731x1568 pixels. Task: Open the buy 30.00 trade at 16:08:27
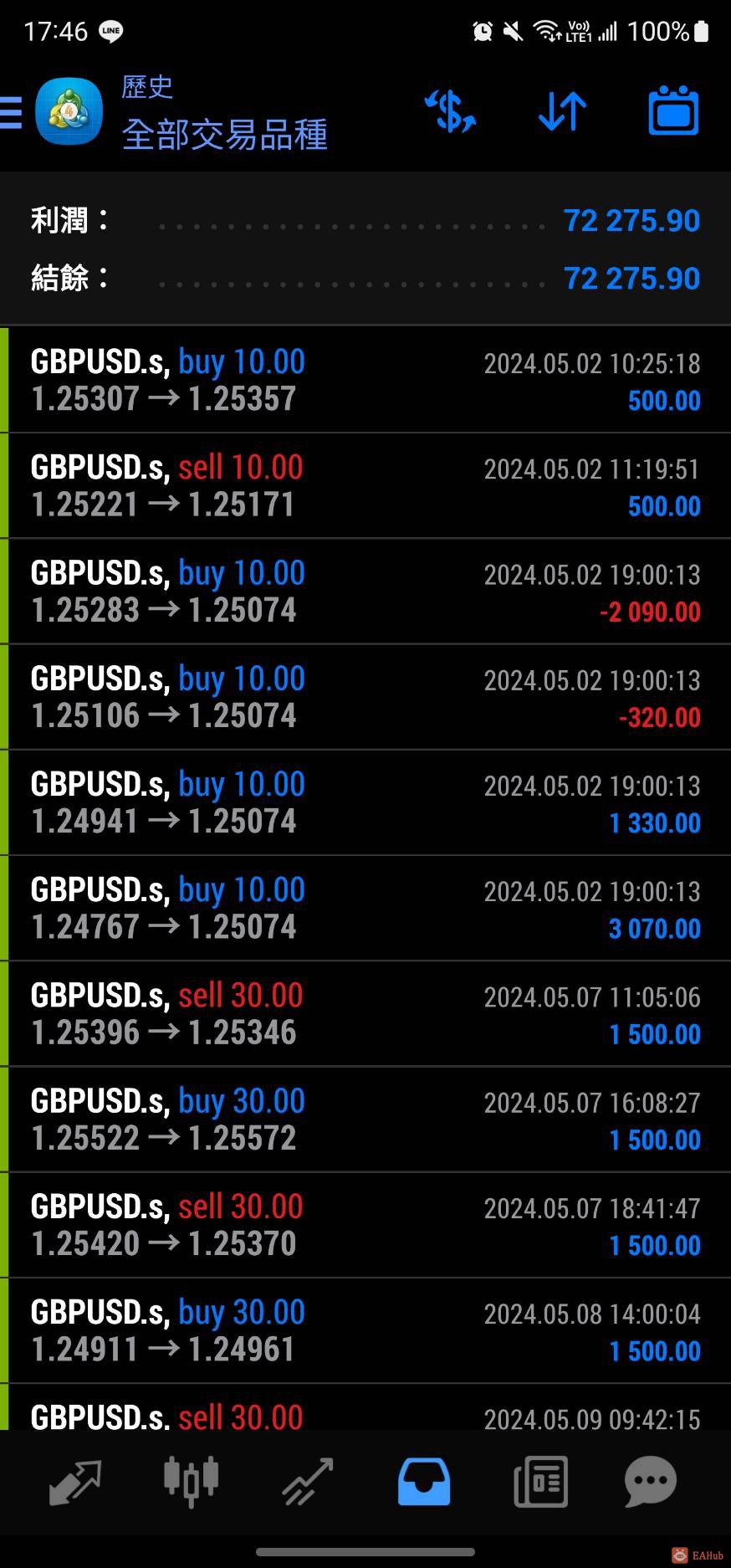pos(365,1120)
